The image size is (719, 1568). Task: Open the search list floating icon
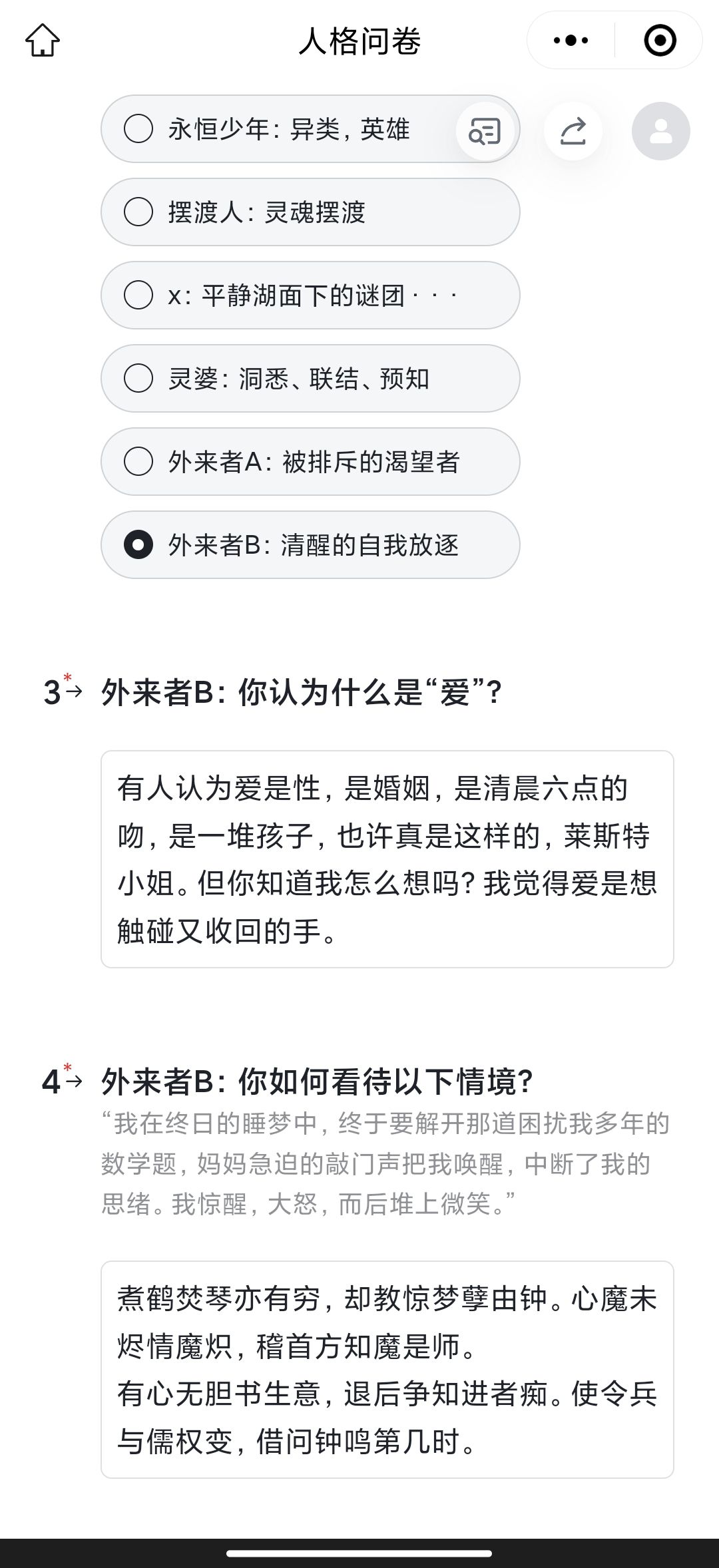(484, 131)
